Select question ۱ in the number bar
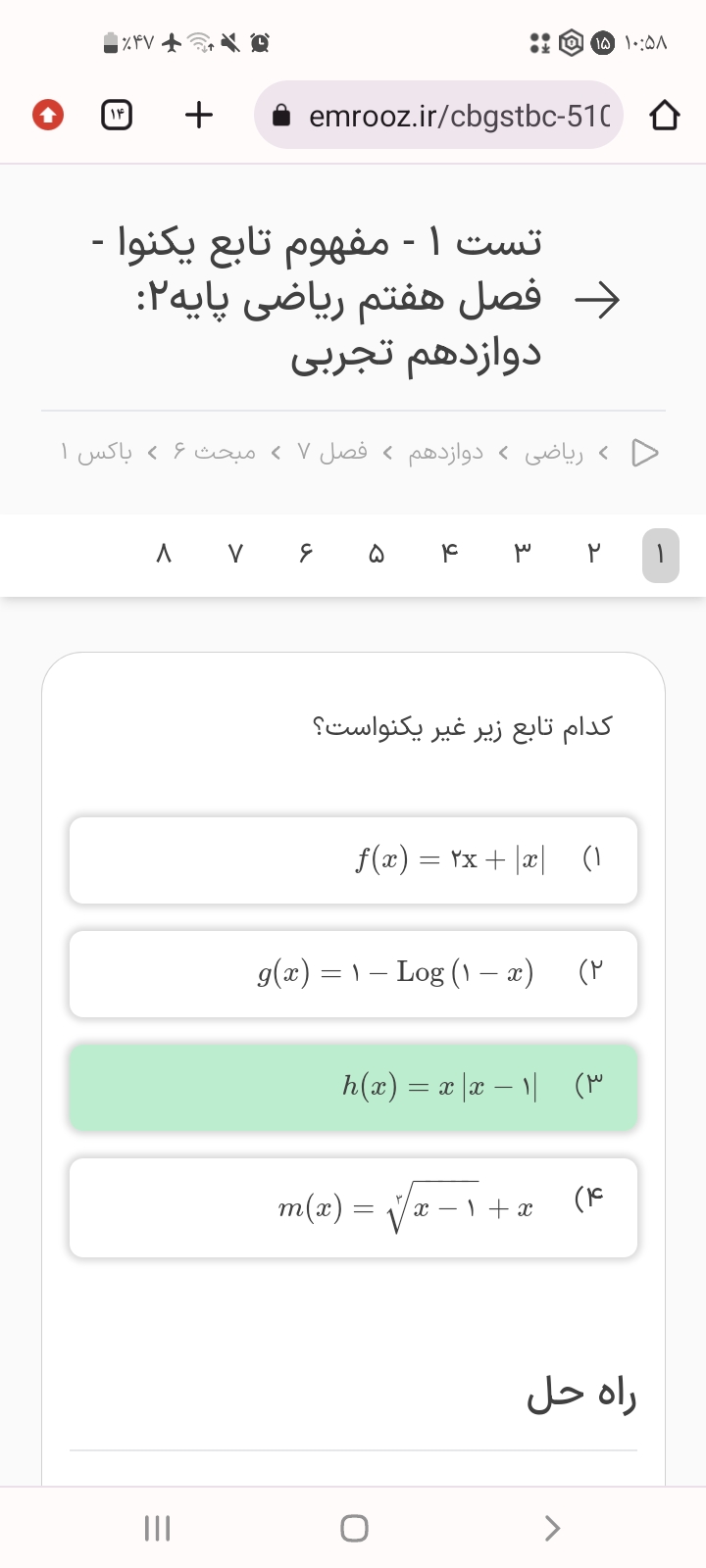 click(x=660, y=555)
